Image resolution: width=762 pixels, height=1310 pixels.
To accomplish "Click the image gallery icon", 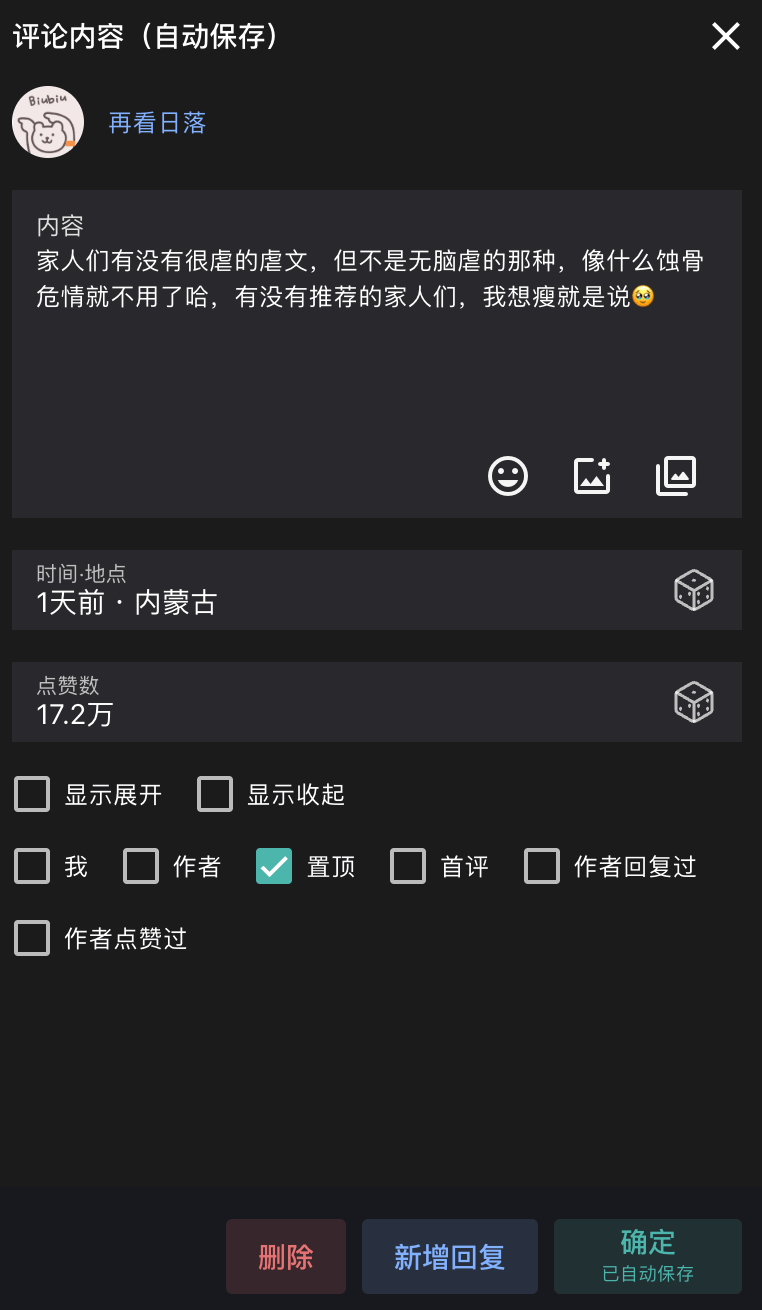I will click(675, 476).
